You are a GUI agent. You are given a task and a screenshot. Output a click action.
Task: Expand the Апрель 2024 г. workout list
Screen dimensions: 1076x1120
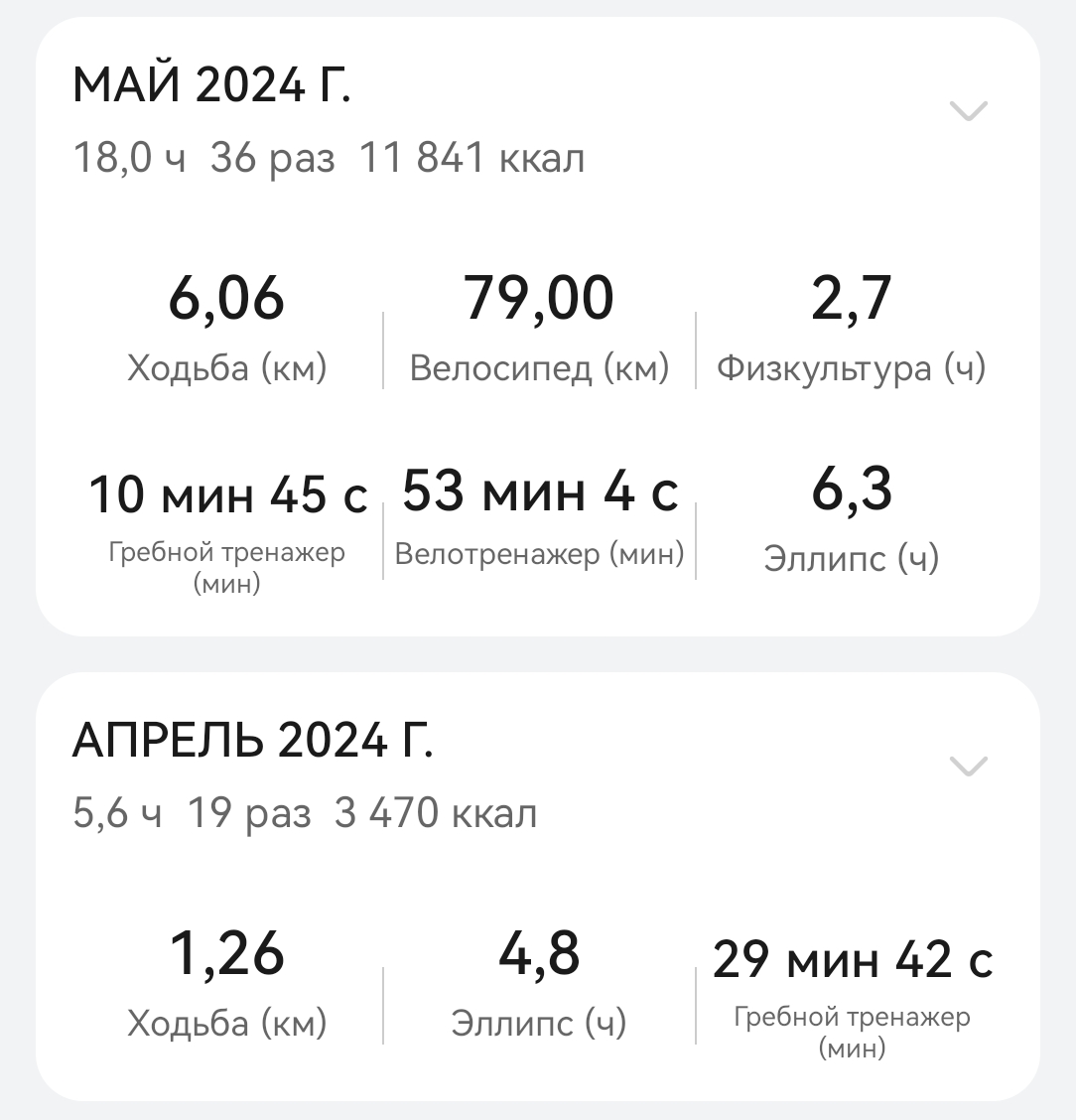tap(968, 766)
